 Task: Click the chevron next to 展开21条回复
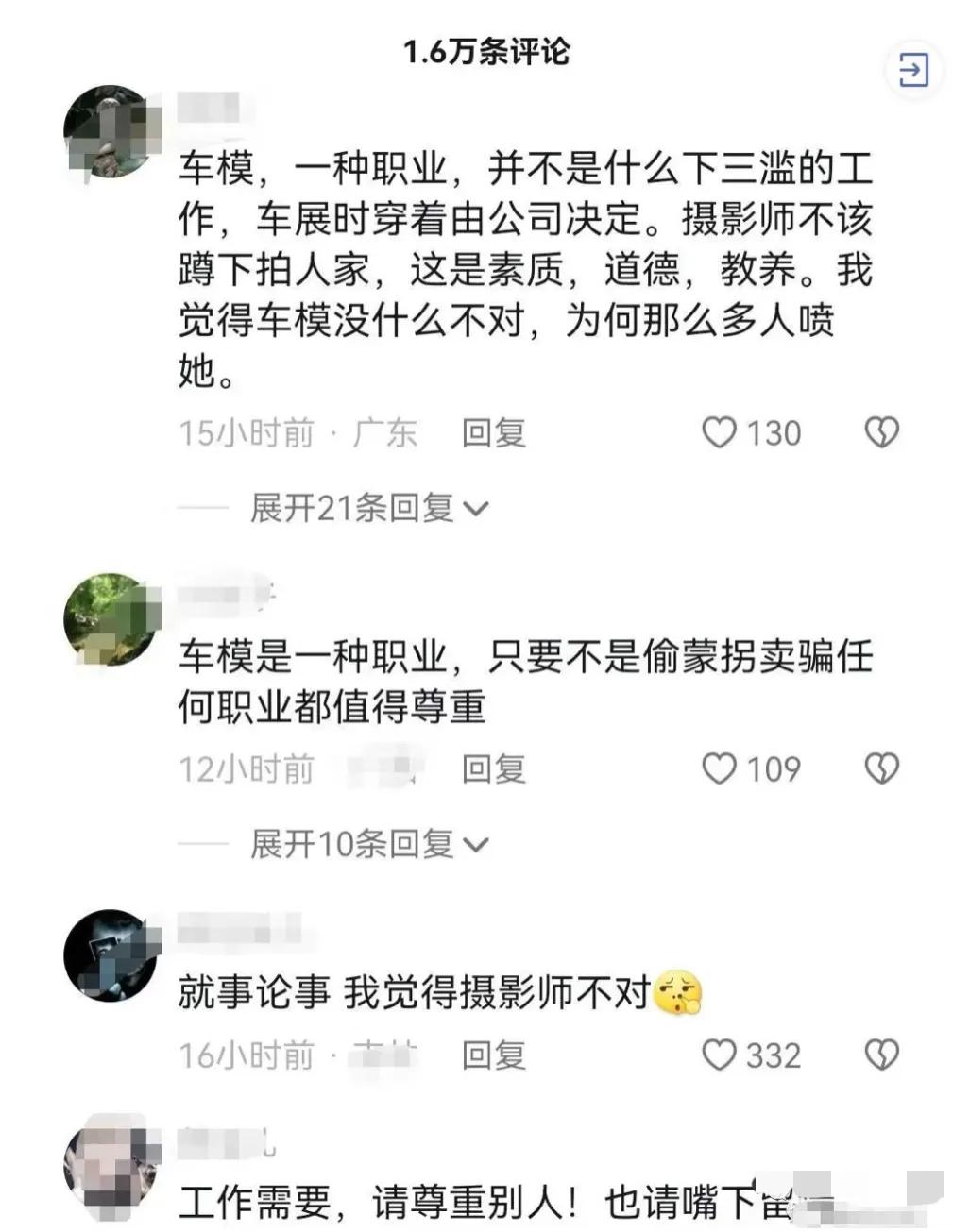[479, 508]
